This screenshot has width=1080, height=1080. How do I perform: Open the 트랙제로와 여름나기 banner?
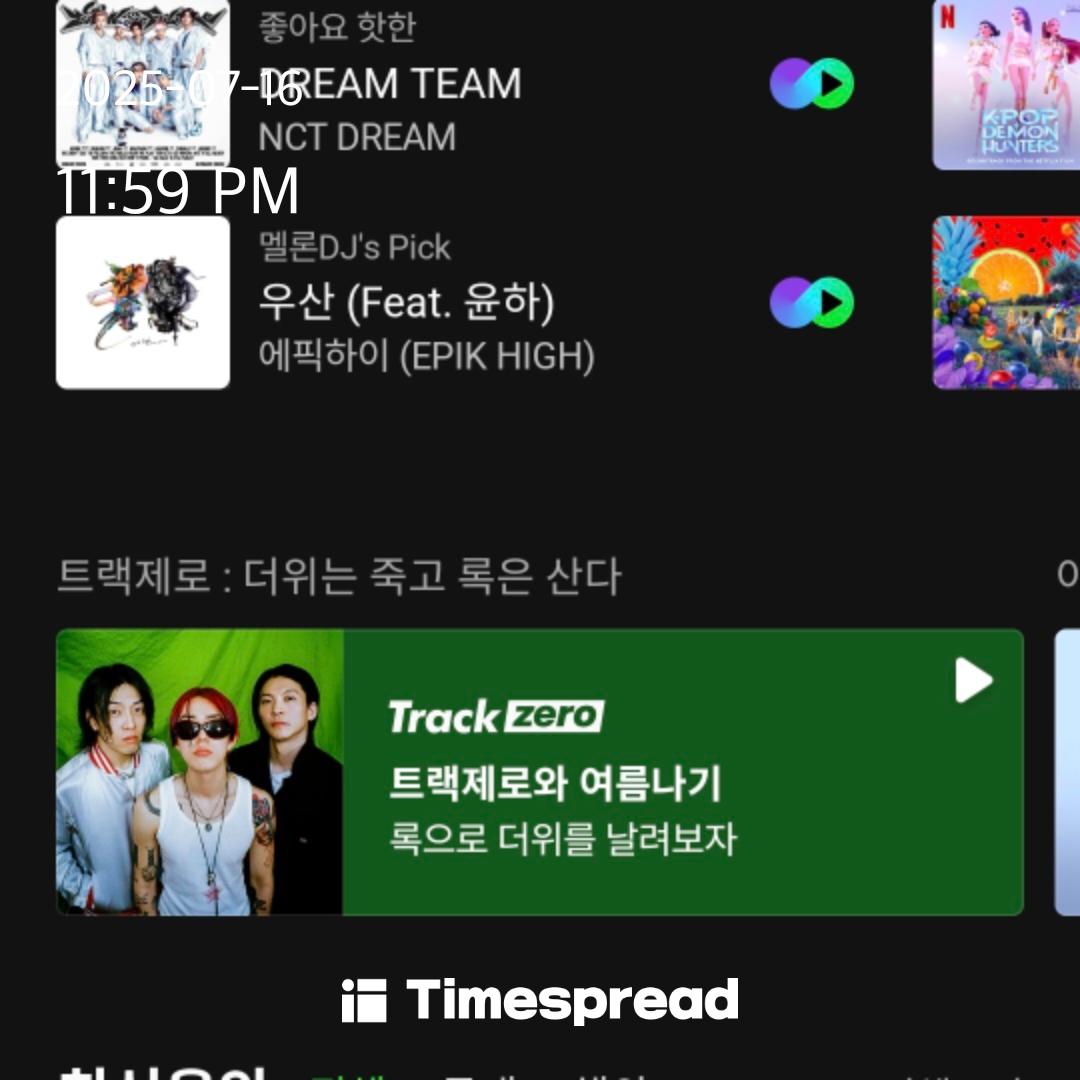[x=600, y=790]
